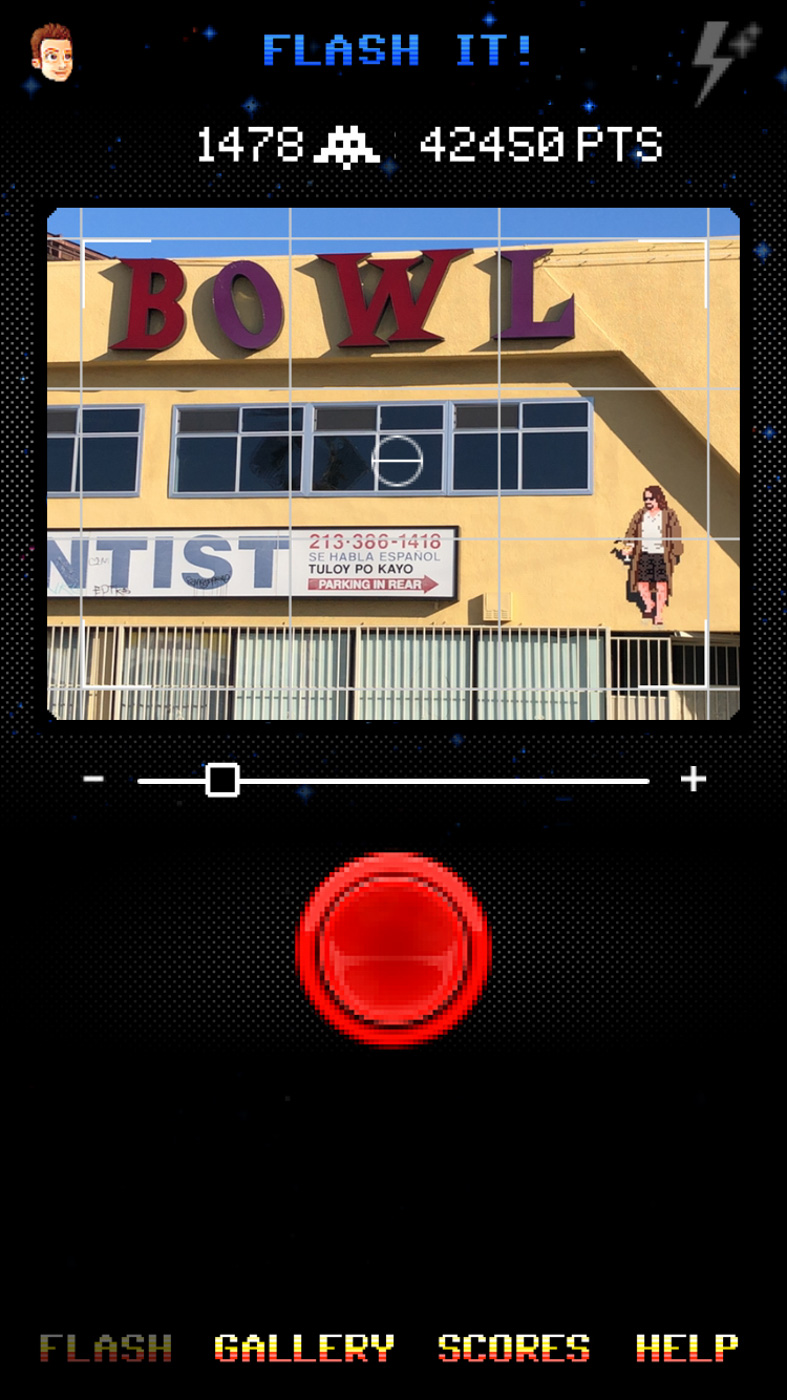Select the Flash tab

pos(106,1348)
